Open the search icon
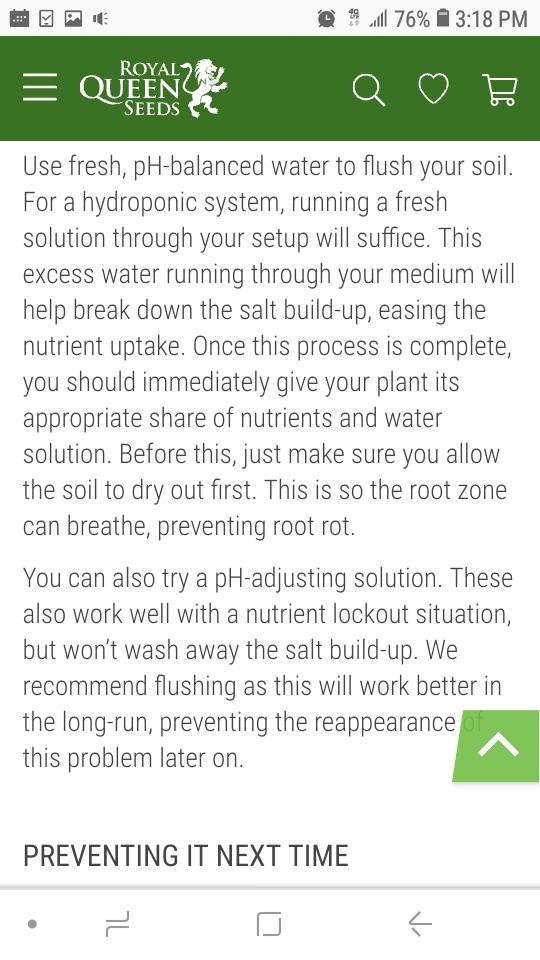The height and width of the screenshot is (960, 540). point(369,90)
